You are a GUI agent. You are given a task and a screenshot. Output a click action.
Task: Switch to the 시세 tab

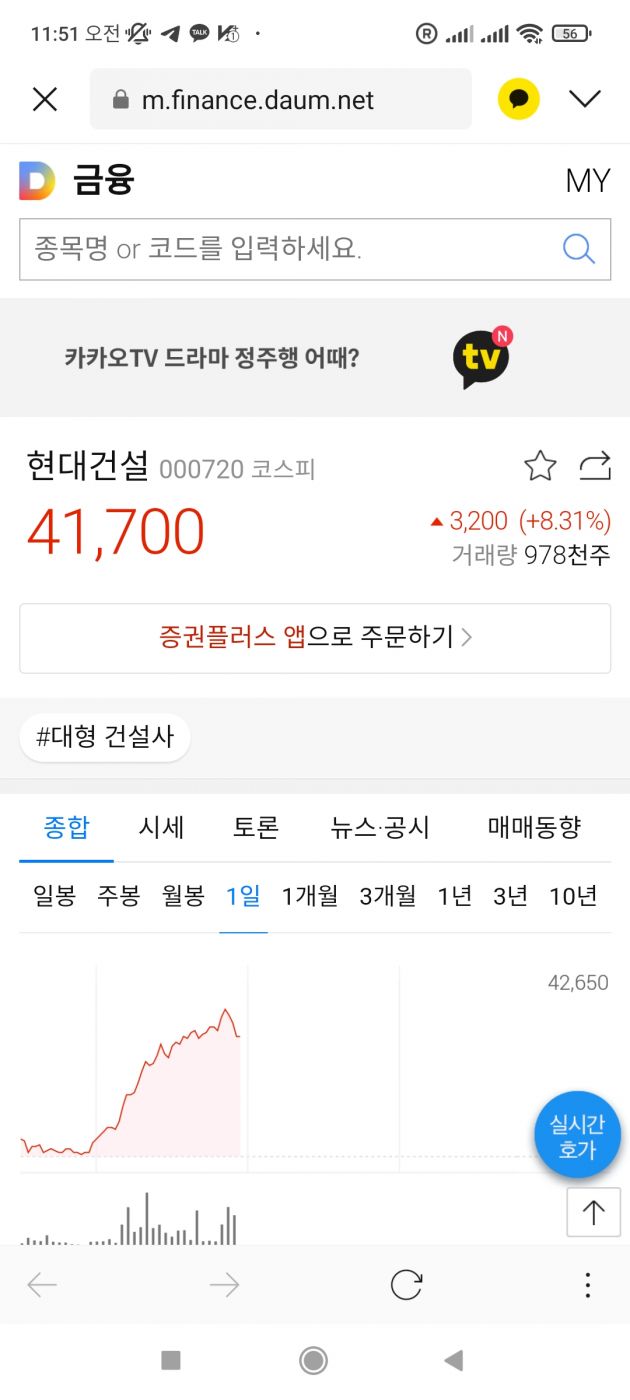161,827
